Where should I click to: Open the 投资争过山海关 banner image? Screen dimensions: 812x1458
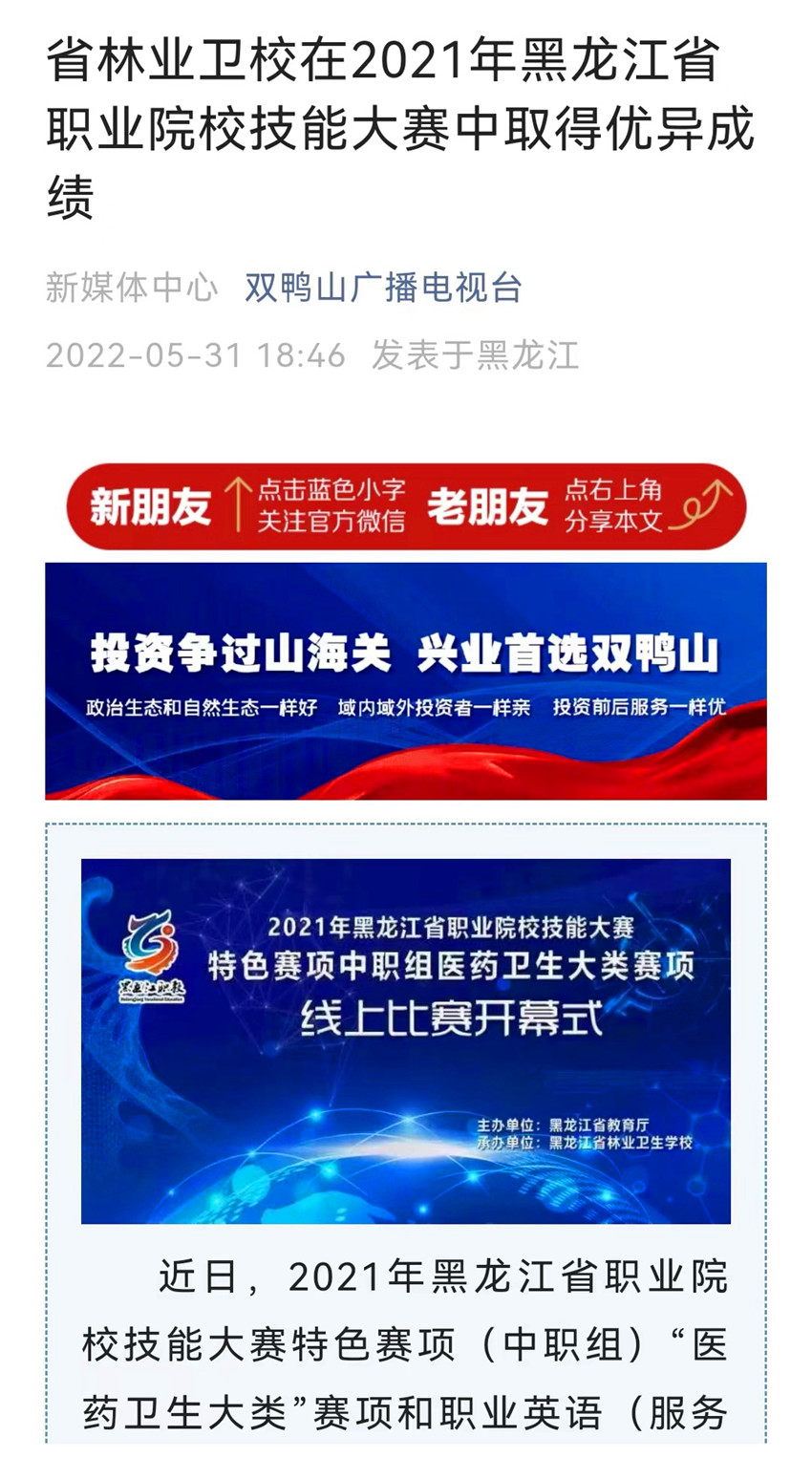click(405, 680)
